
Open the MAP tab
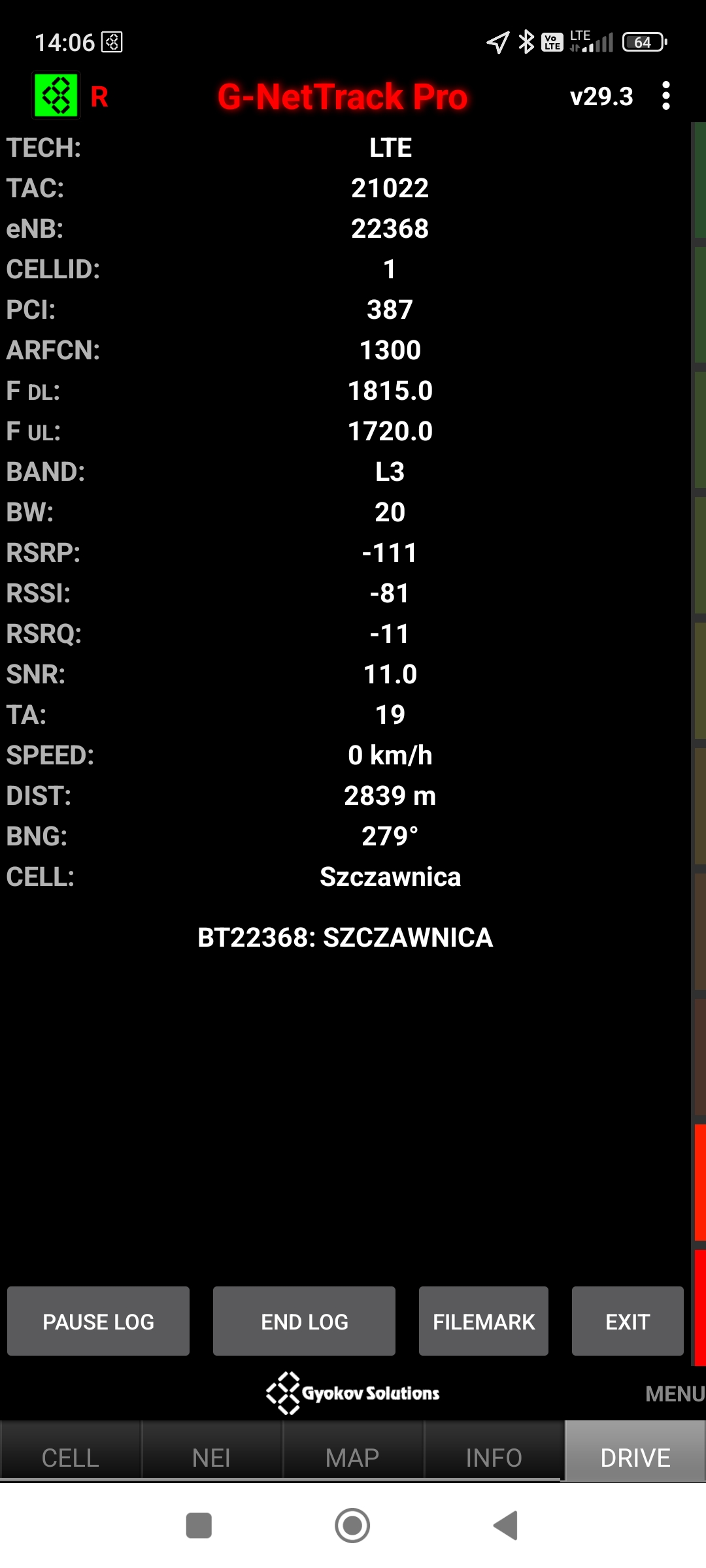(352, 1457)
